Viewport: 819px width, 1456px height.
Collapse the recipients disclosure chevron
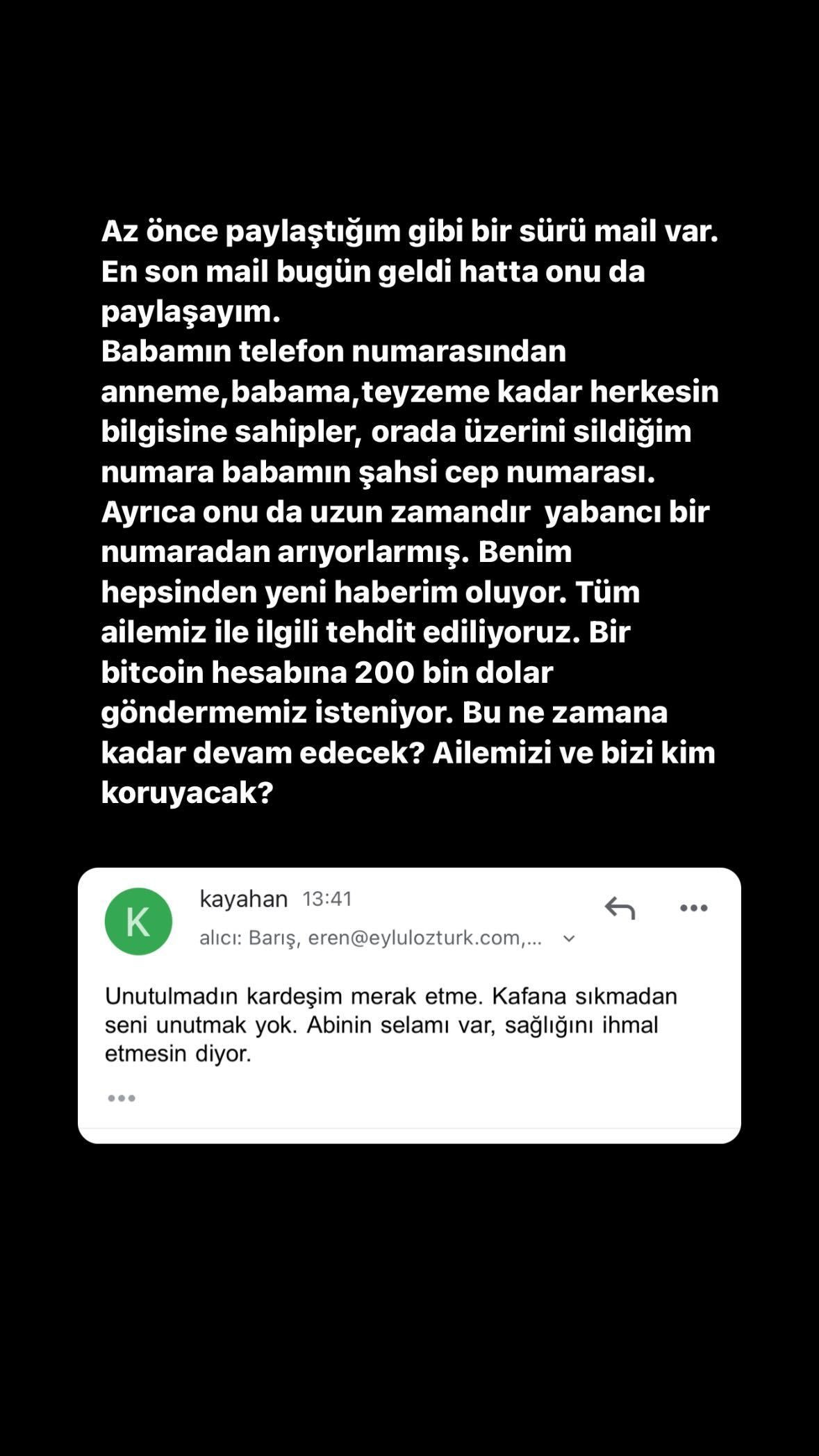568,939
